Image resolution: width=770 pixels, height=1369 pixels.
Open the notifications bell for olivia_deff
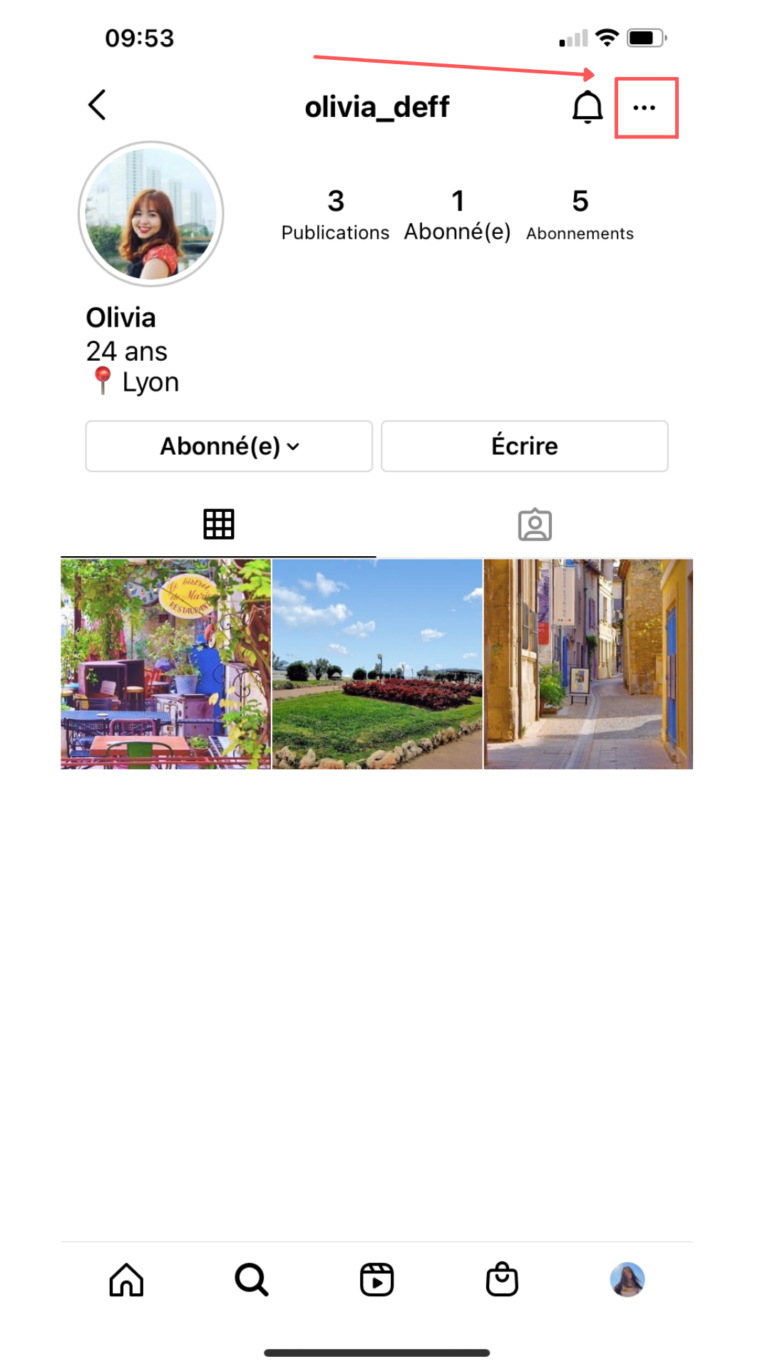[588, 107]
